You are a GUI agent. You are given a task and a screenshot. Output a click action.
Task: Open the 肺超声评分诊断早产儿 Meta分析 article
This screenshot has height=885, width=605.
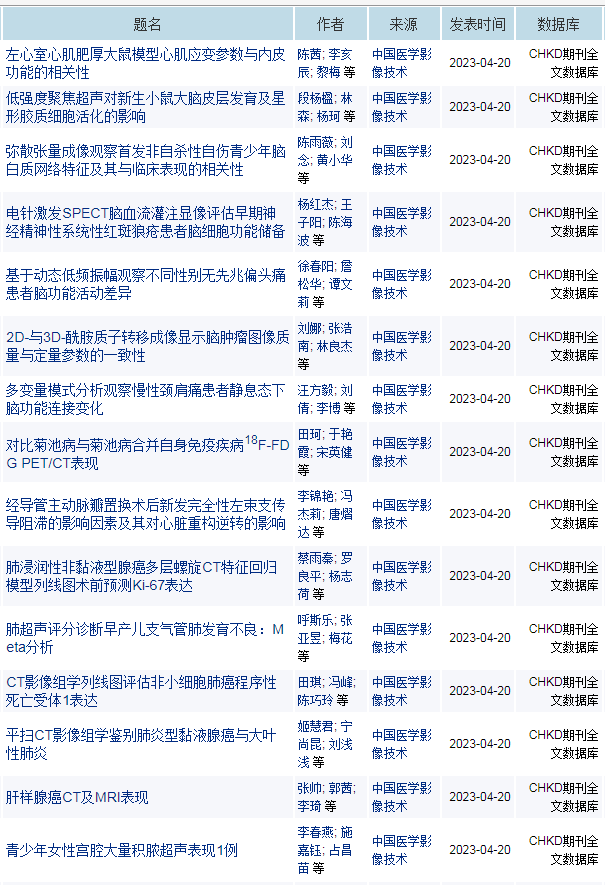pos(145,638)
